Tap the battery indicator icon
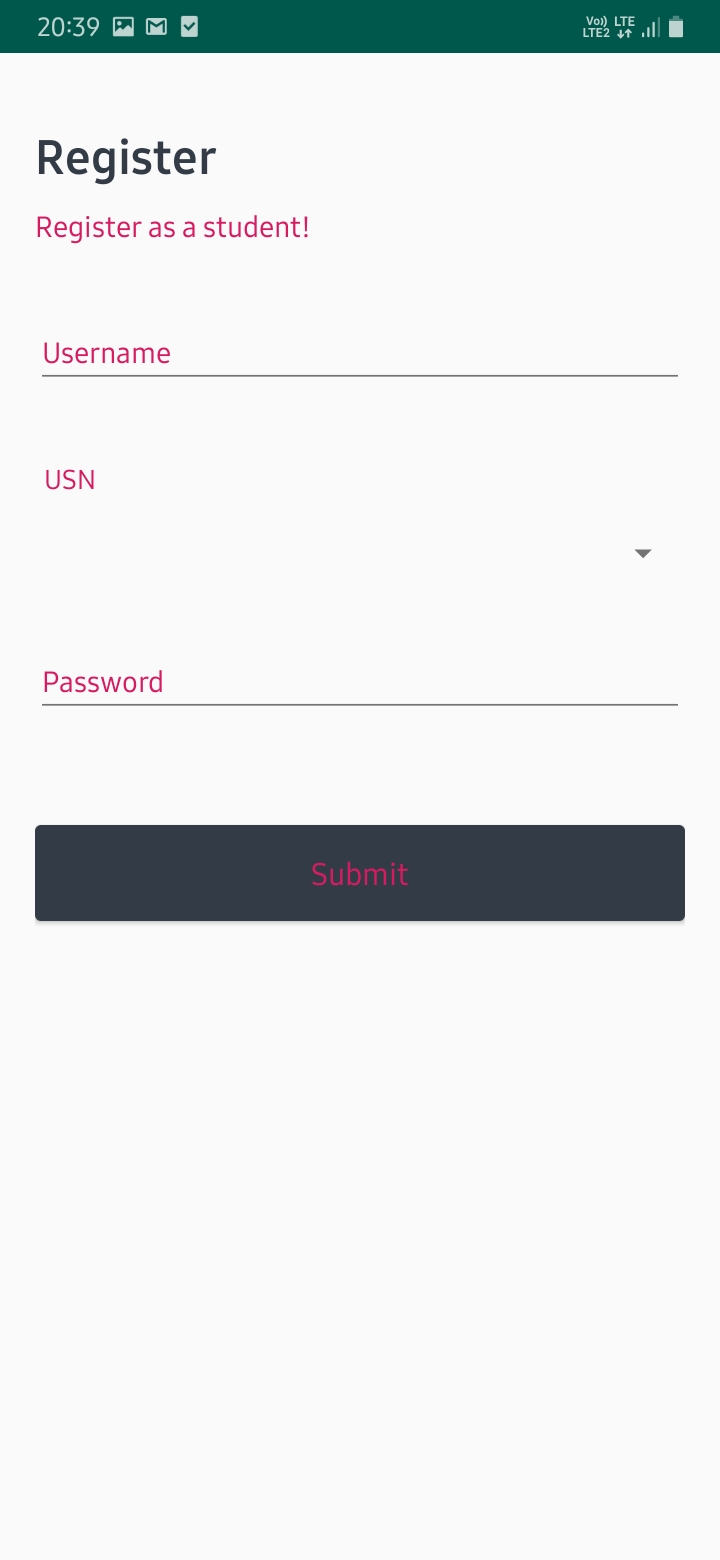720x1560 pixels. click(676, 27)
